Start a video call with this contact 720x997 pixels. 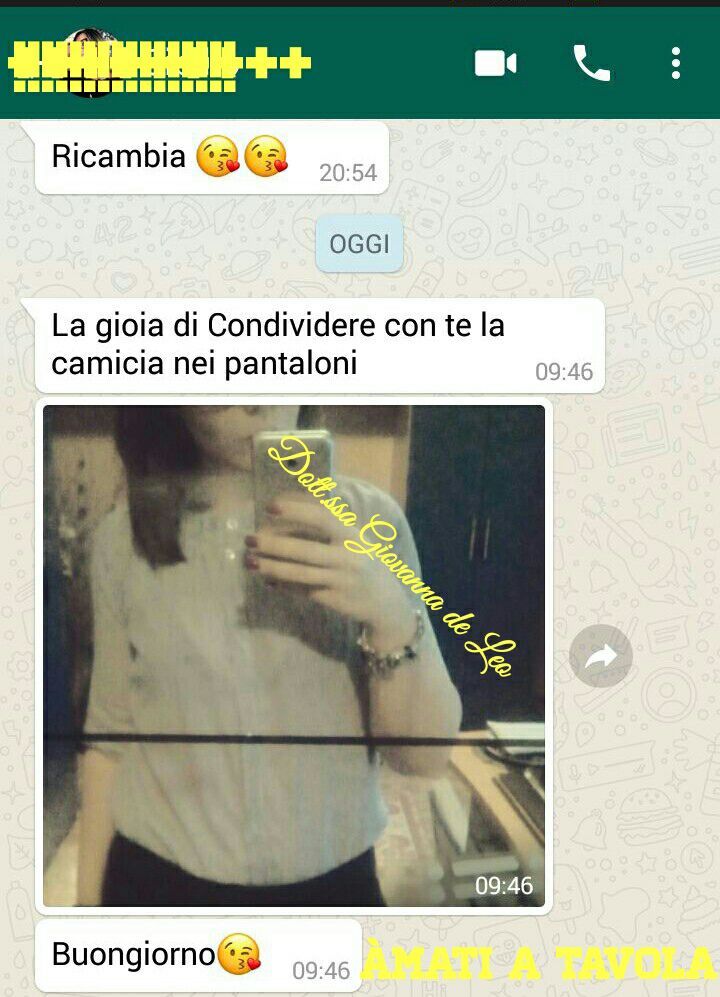495,64
